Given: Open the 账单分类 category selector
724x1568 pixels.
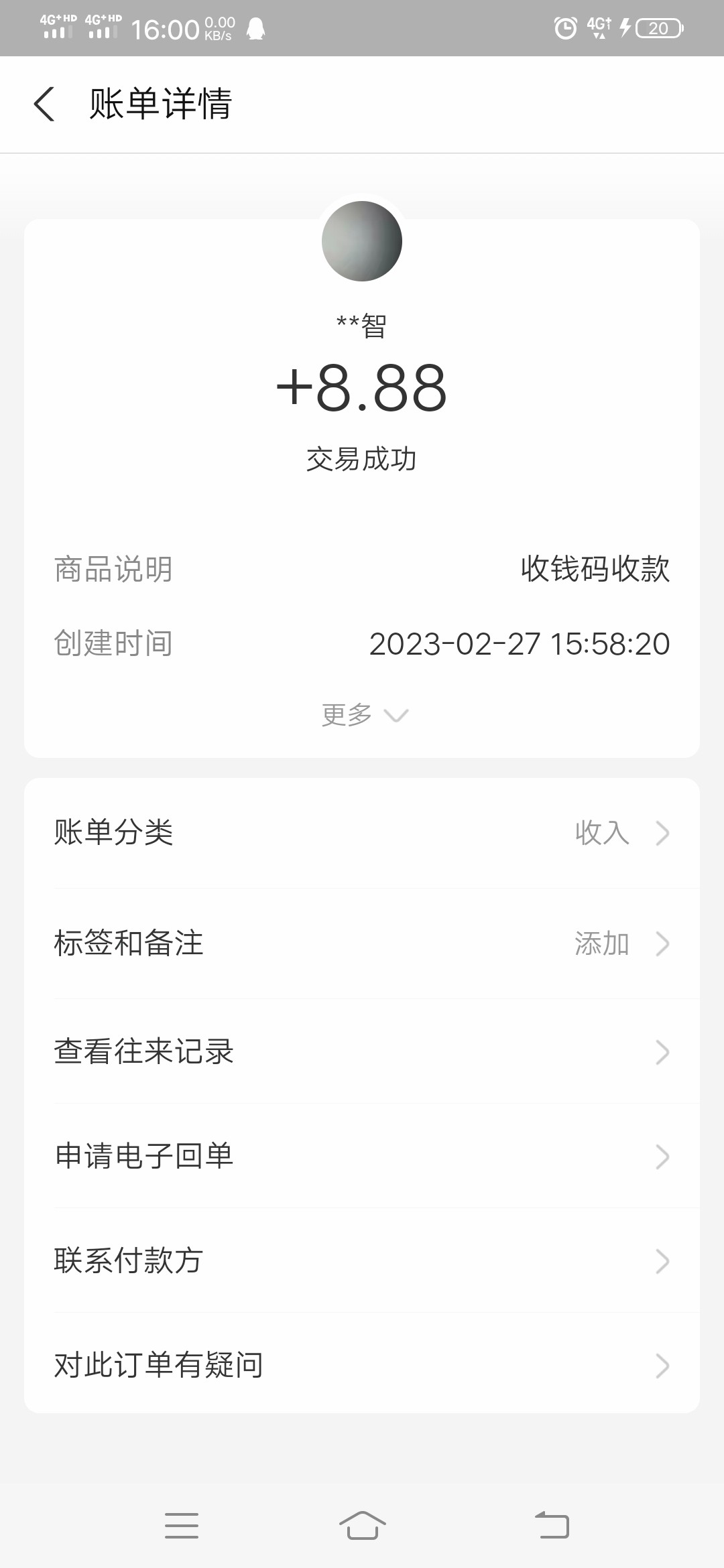Looking at the screenshot, I should tap(362, 833).
